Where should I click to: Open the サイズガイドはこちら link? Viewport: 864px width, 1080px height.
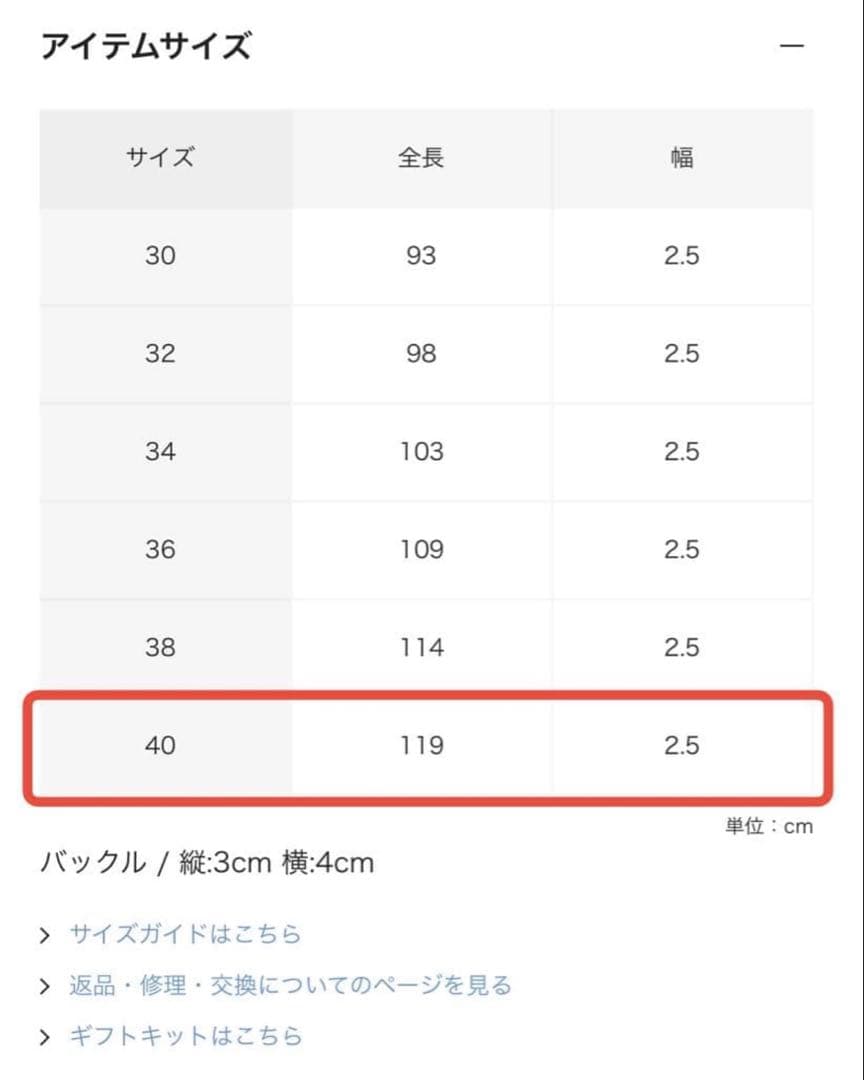coord(185,934)
